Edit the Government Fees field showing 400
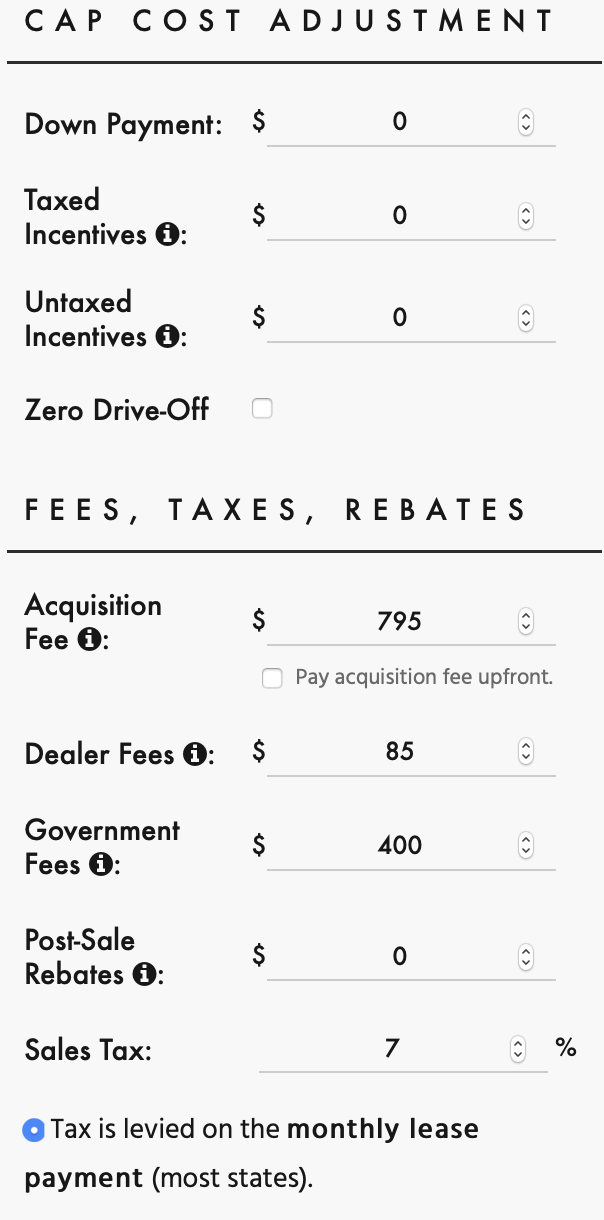Viewport: 604px width, 1220px height. click(x=411, y=846)
